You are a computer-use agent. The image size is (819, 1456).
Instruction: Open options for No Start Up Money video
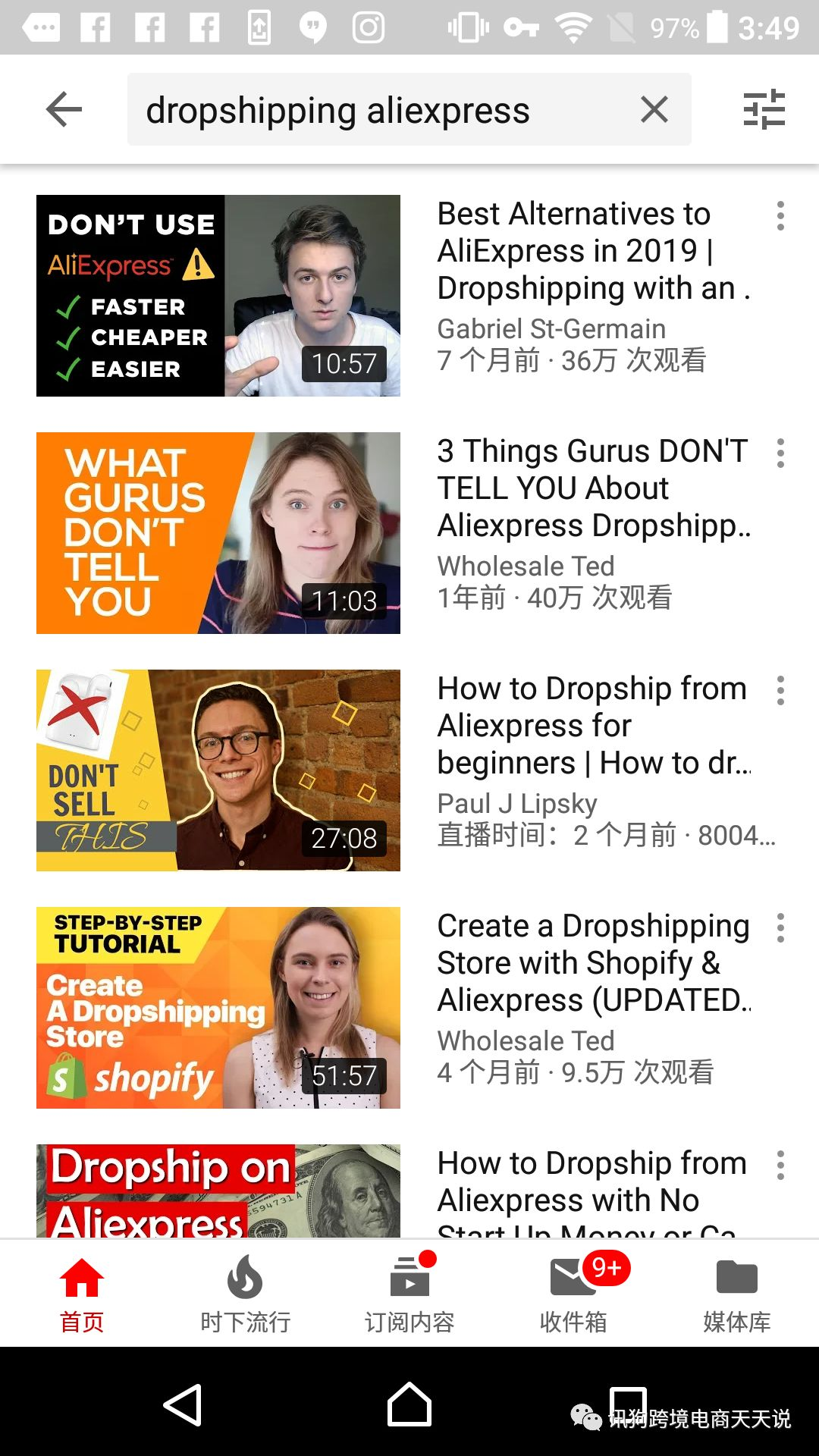[x=780, y=1166]
